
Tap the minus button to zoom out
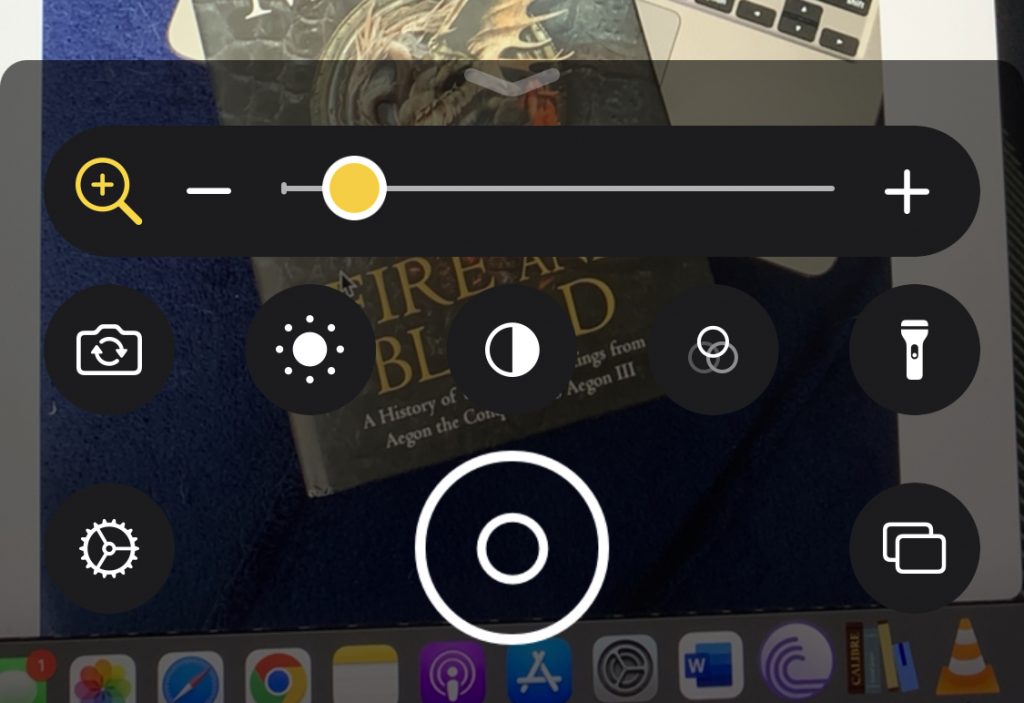click(x=209, y=190)
